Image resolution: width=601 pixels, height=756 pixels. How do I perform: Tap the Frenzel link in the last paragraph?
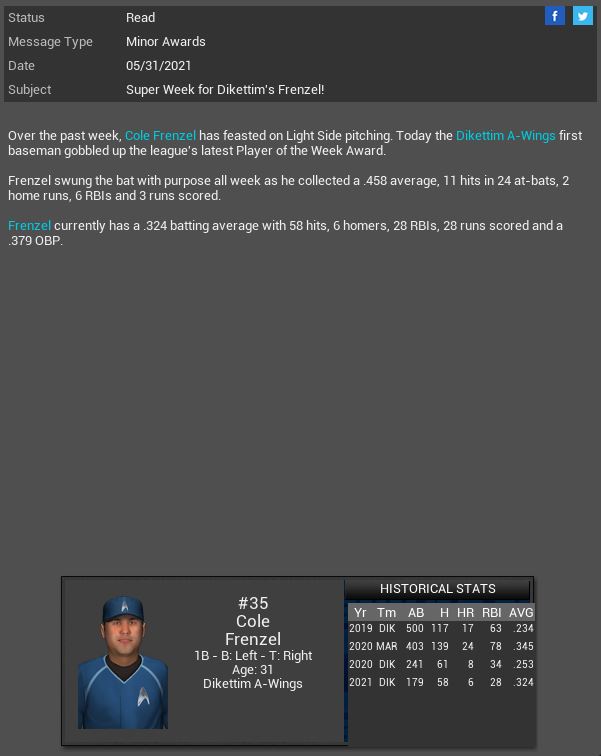[x=29, y=225]
